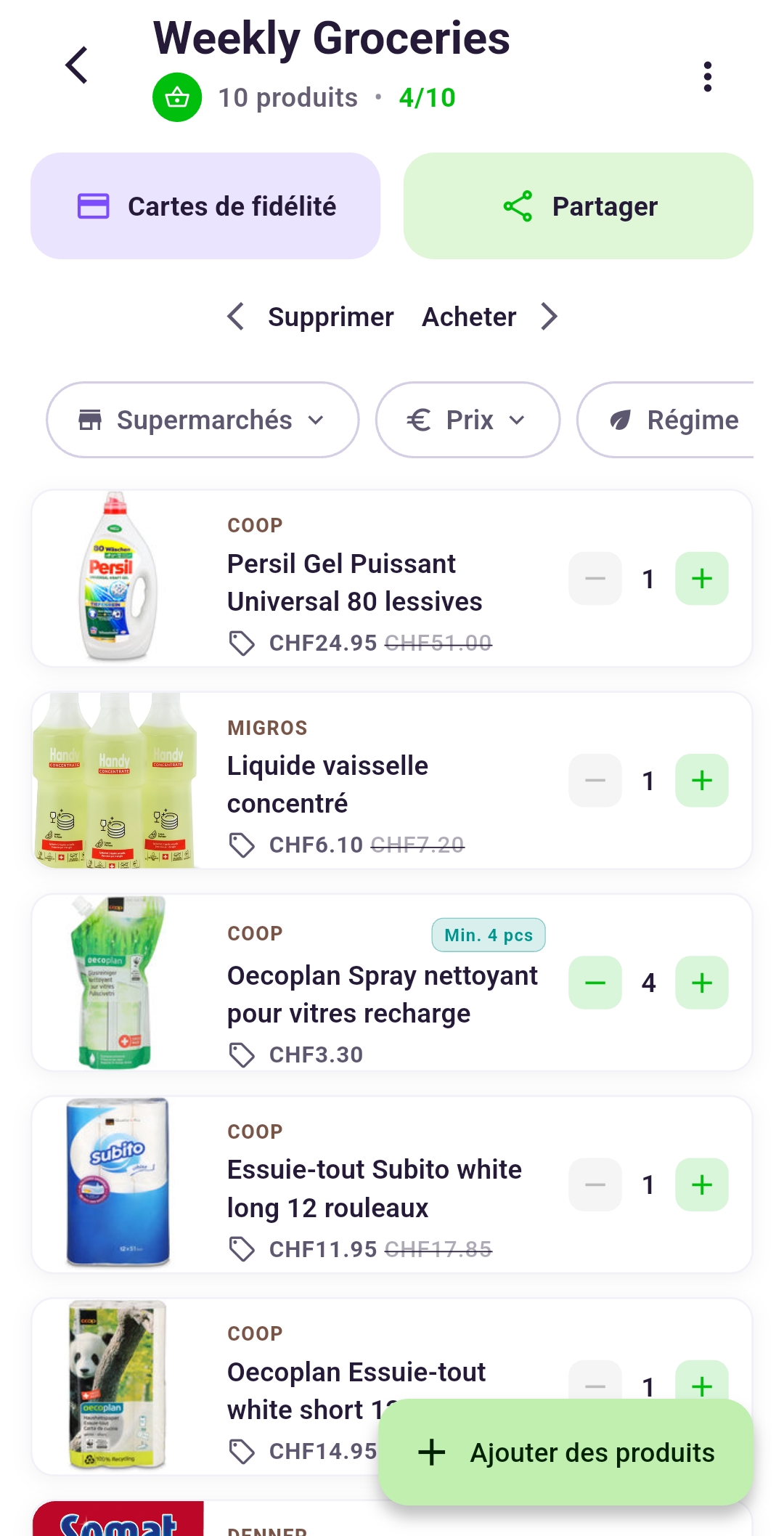
Task: Tap the store icon in Supermarchés filter
Action: click(90, 420)
